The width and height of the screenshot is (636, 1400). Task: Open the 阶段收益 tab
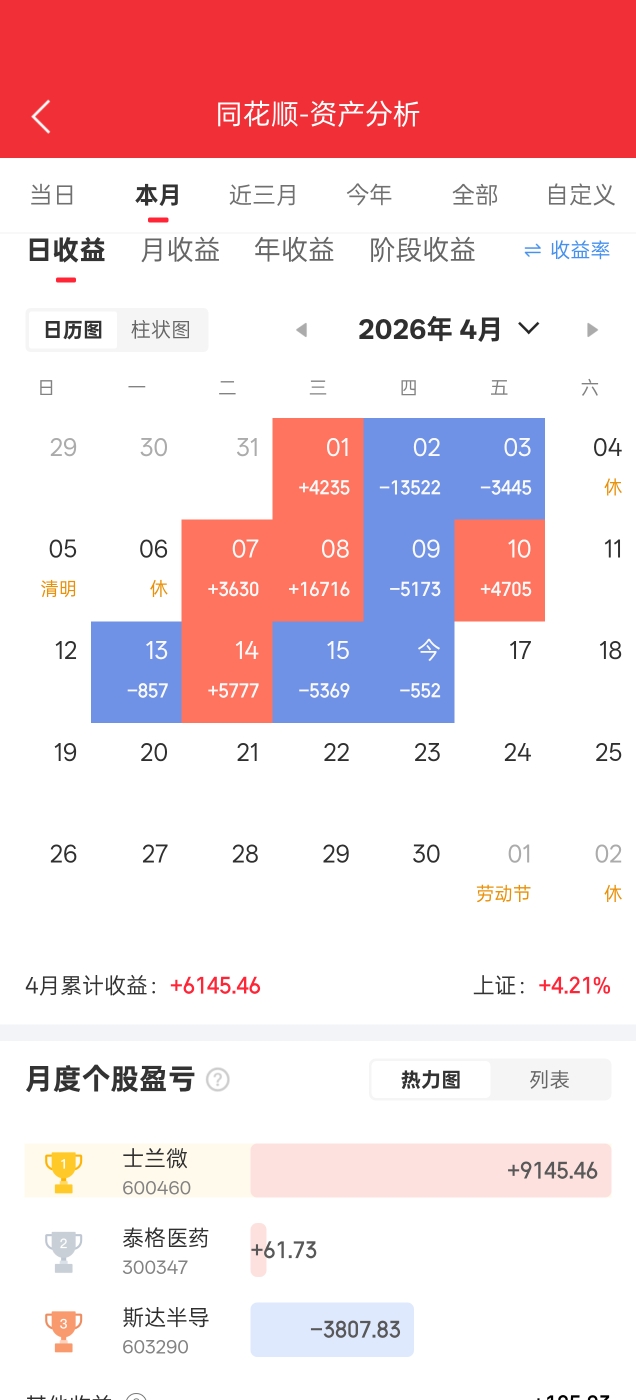click(x=422, y=250)
